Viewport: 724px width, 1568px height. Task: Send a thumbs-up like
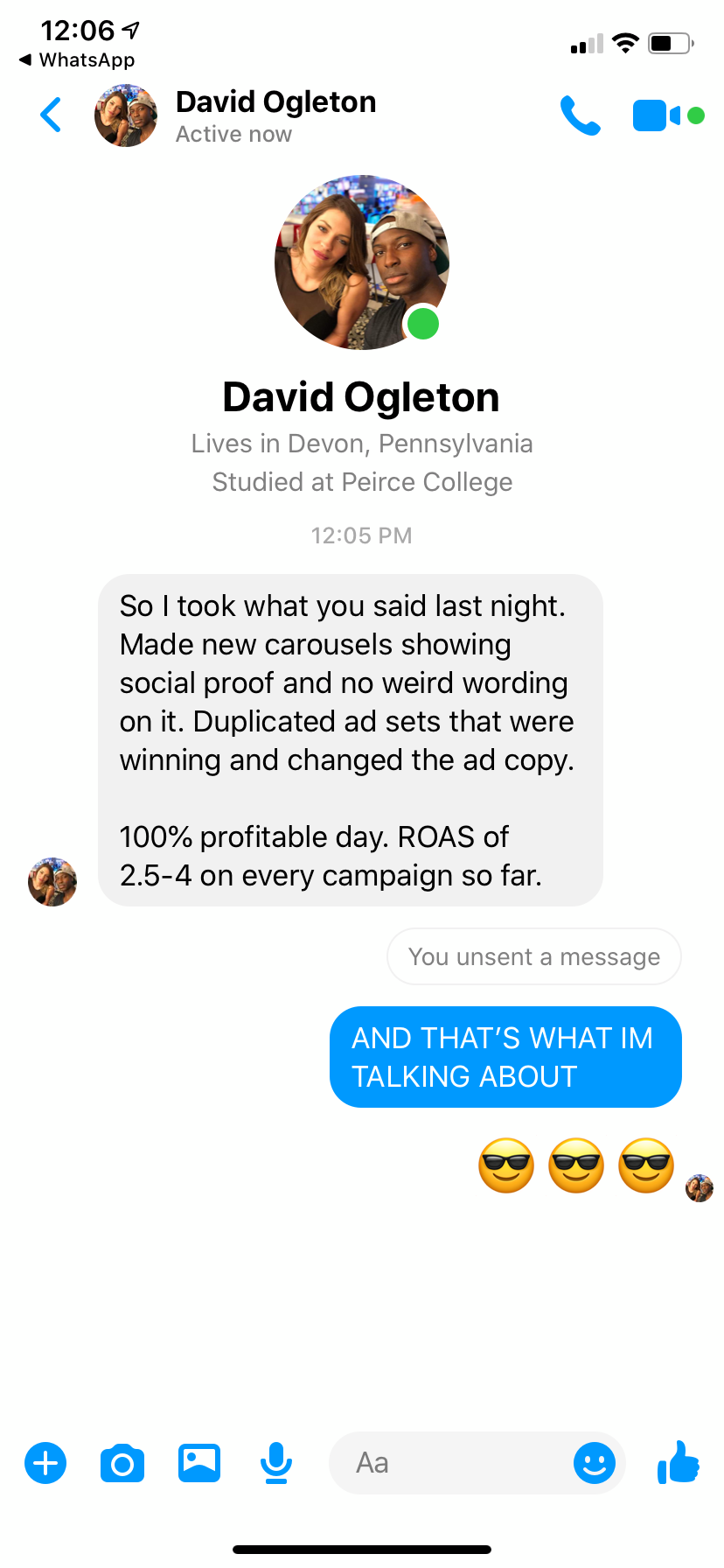tap(679, 1462)
